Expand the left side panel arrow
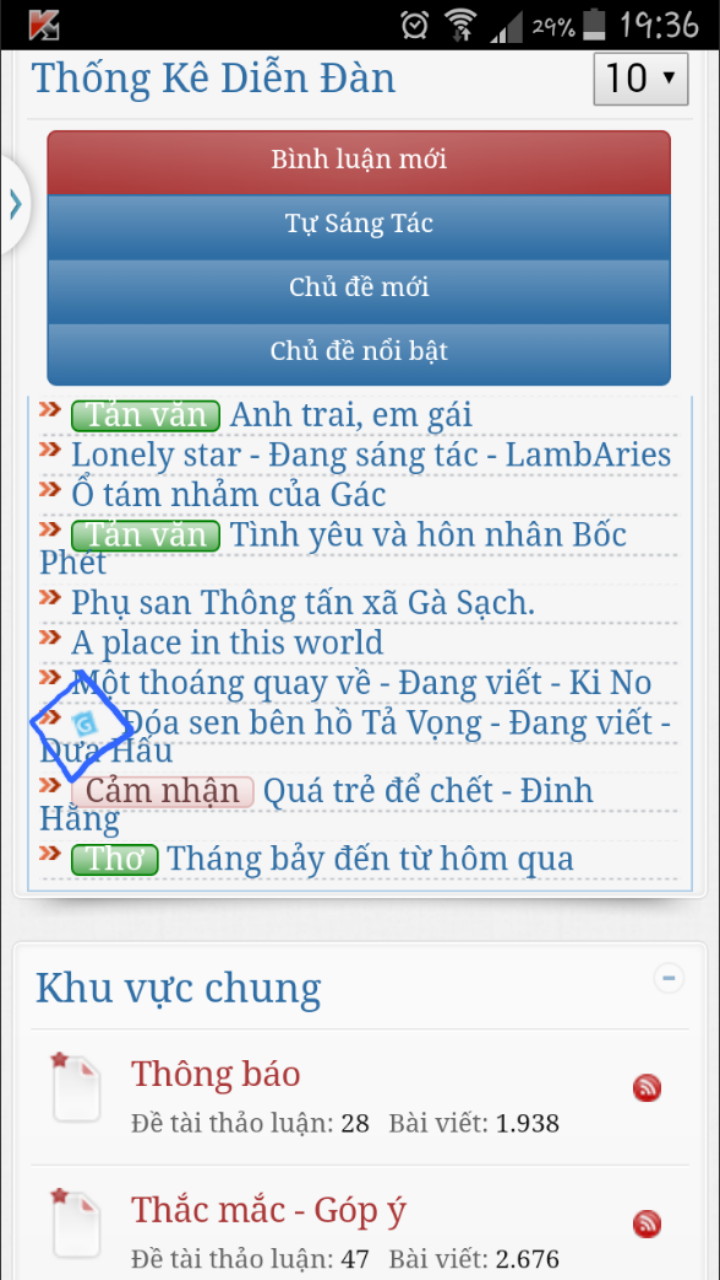This screenshot has width=720, height=1280. point(15,204)
